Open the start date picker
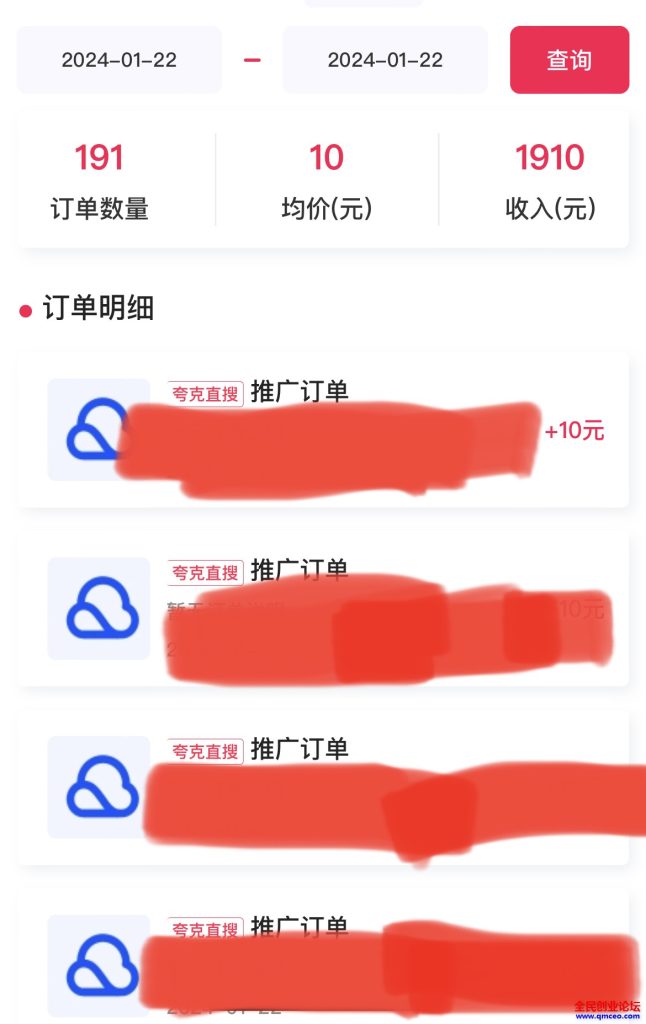646x1024 pixels. (x=119, y=60)
